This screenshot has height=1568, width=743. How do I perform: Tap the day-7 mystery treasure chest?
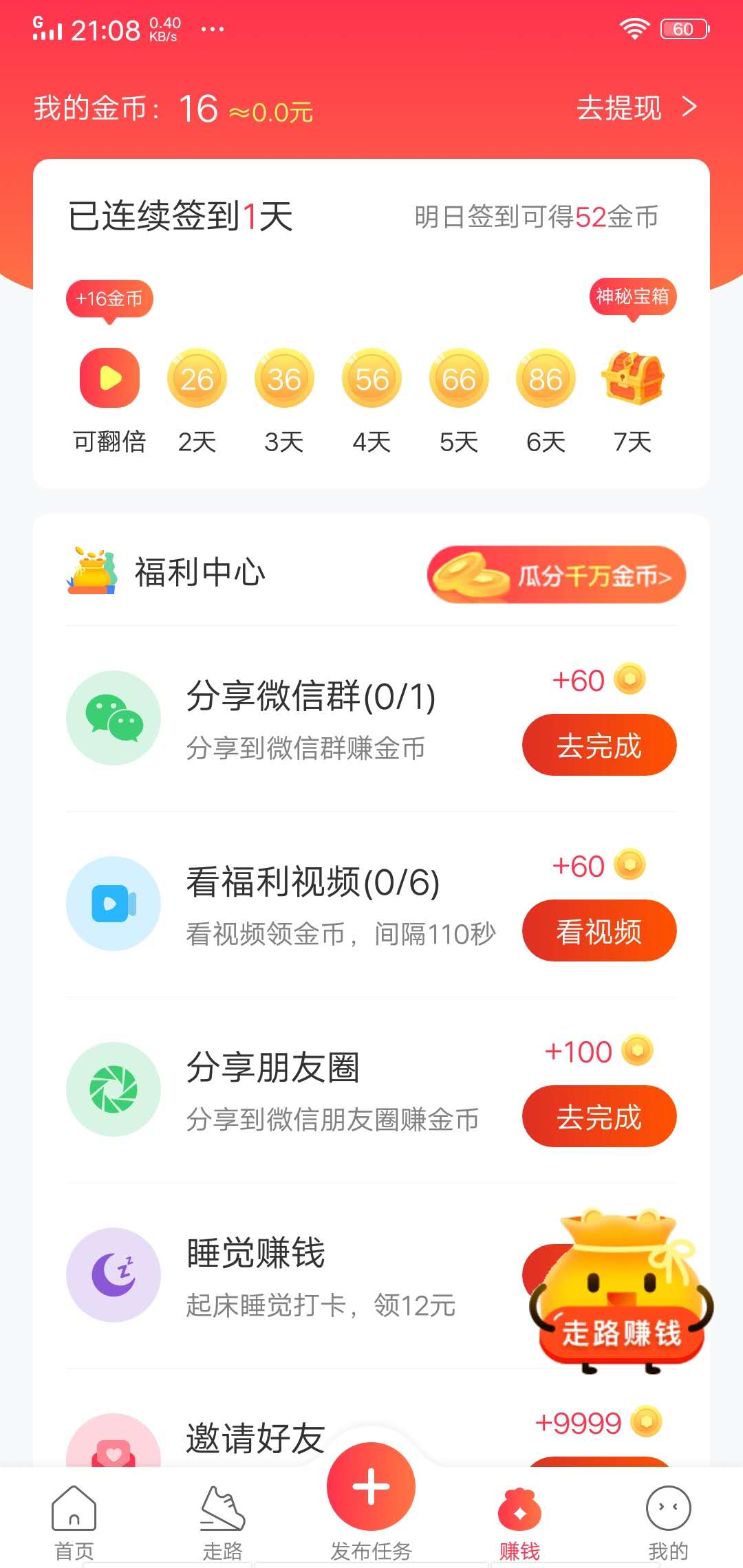click(x=633, y=378)
